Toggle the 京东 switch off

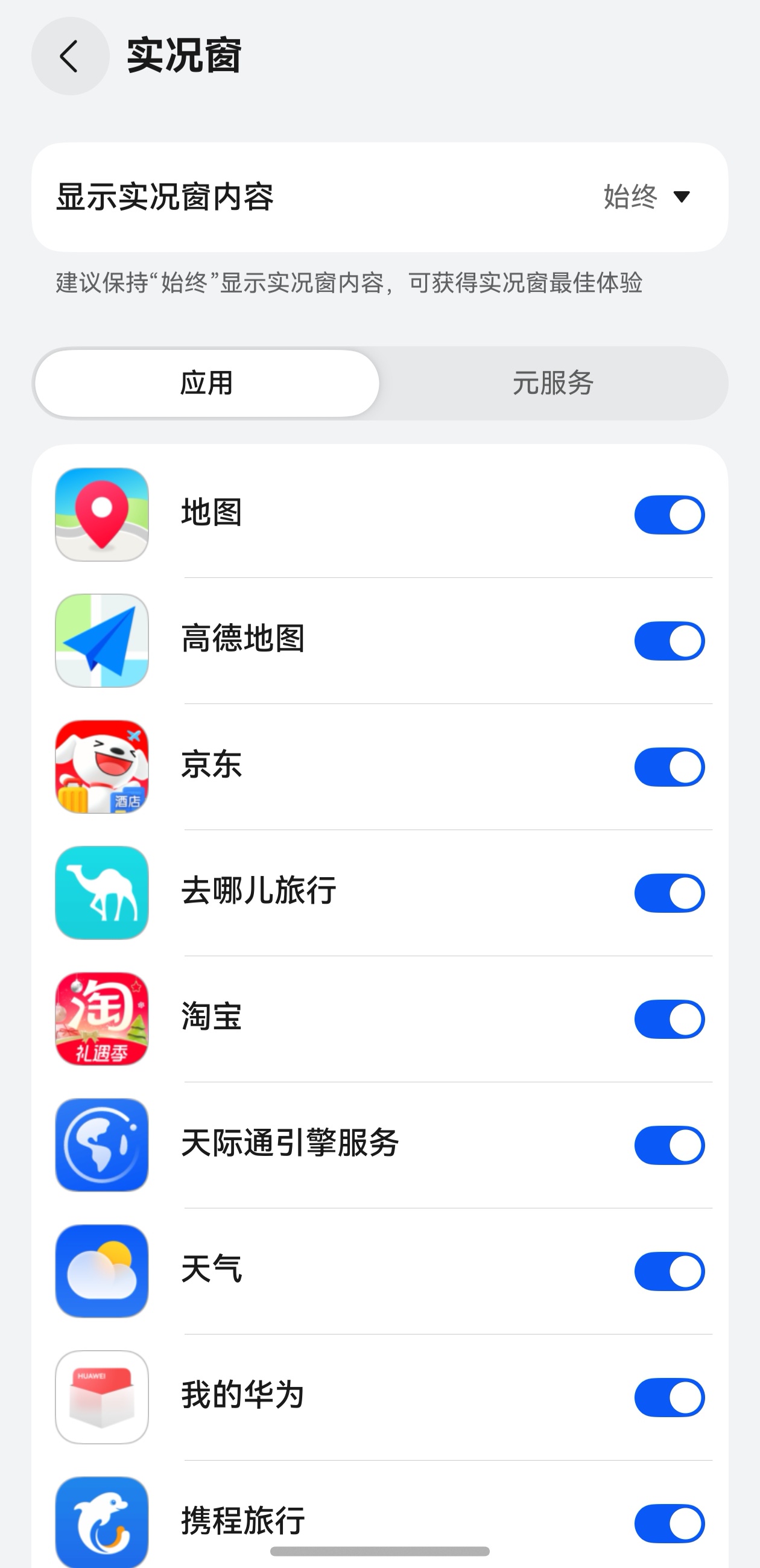(669, 767)
